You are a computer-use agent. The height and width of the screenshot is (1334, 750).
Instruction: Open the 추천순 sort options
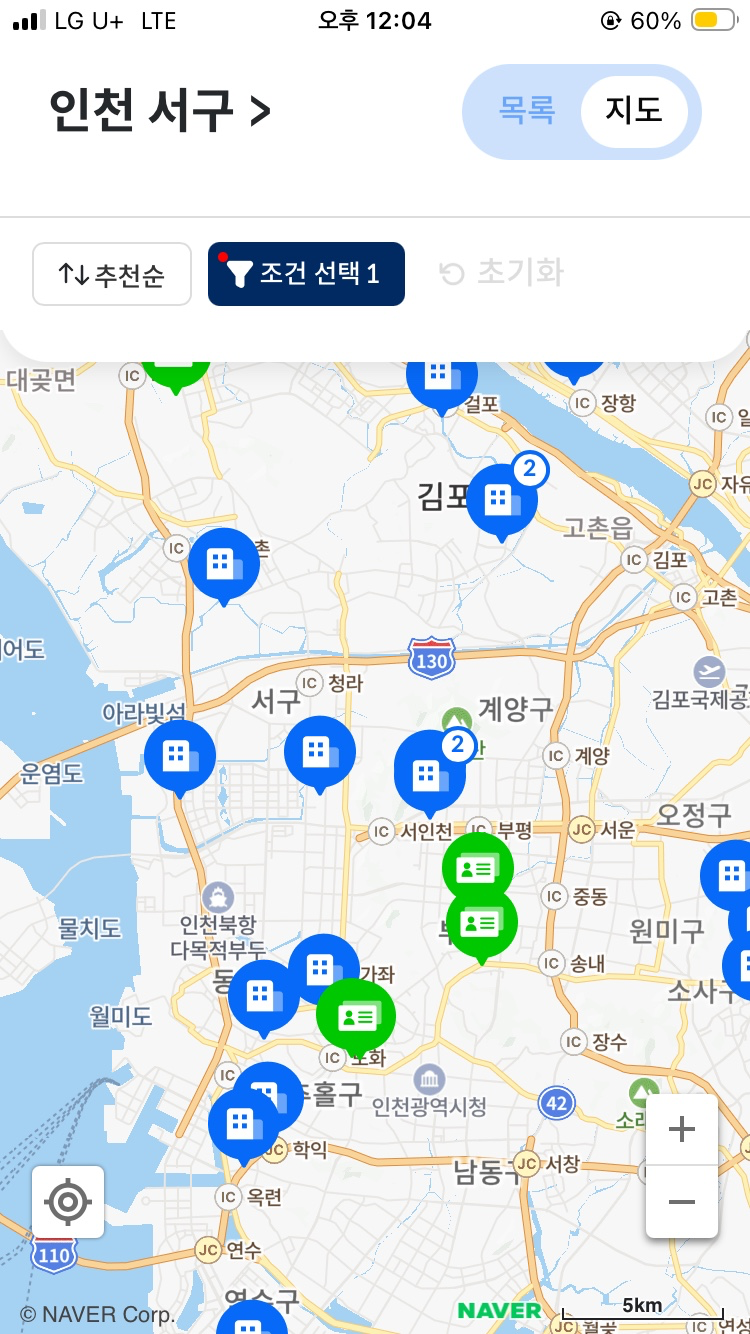(x=111, y=274)
